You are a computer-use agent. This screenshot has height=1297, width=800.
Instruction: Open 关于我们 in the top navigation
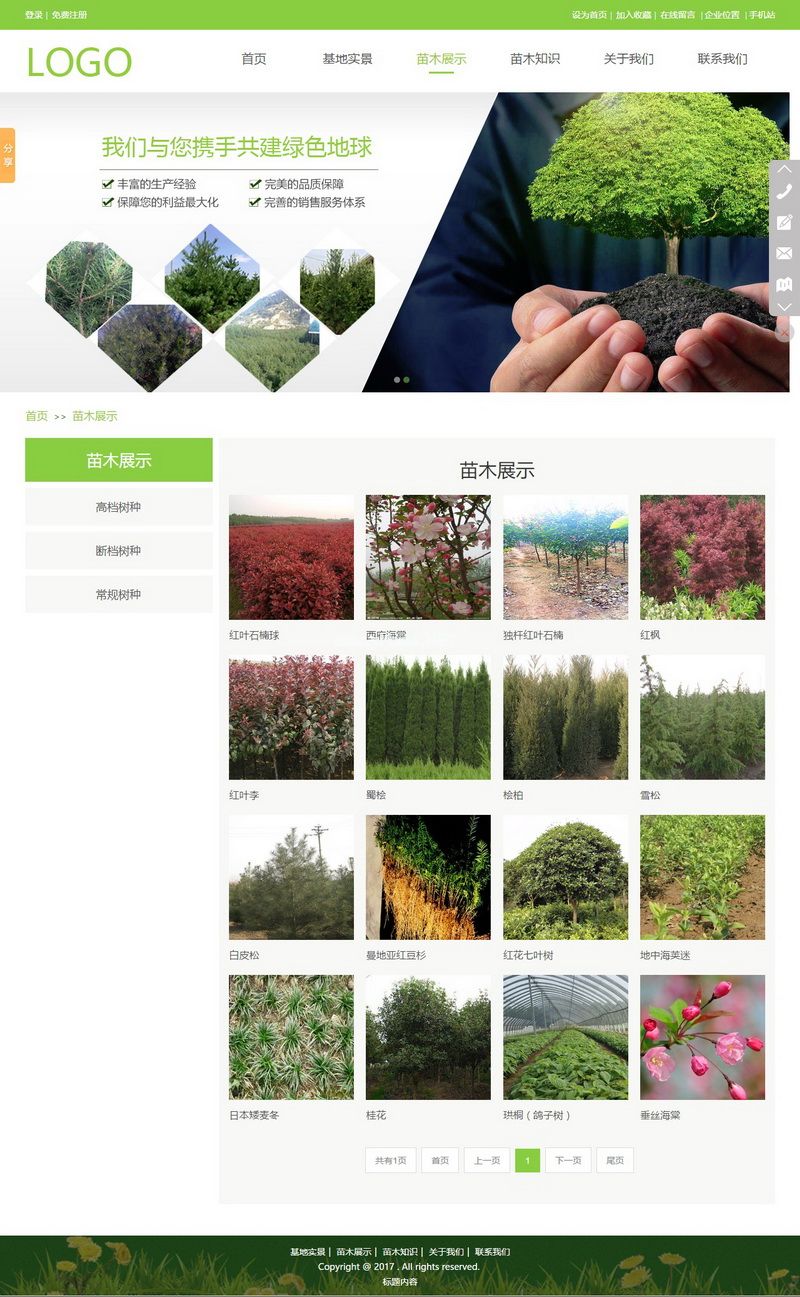click(628, 59)
